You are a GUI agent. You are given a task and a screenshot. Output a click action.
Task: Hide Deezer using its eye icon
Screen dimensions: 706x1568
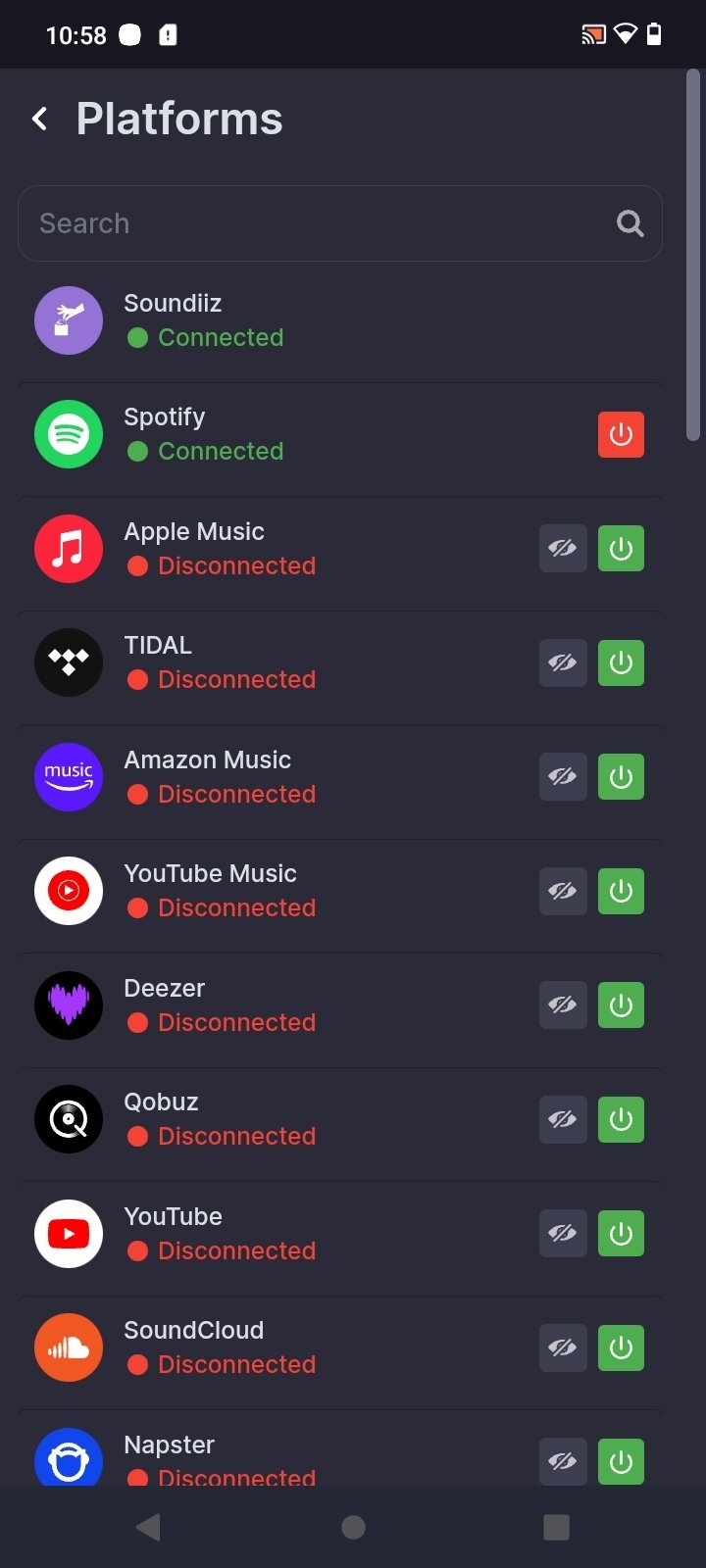[563, 1005]
